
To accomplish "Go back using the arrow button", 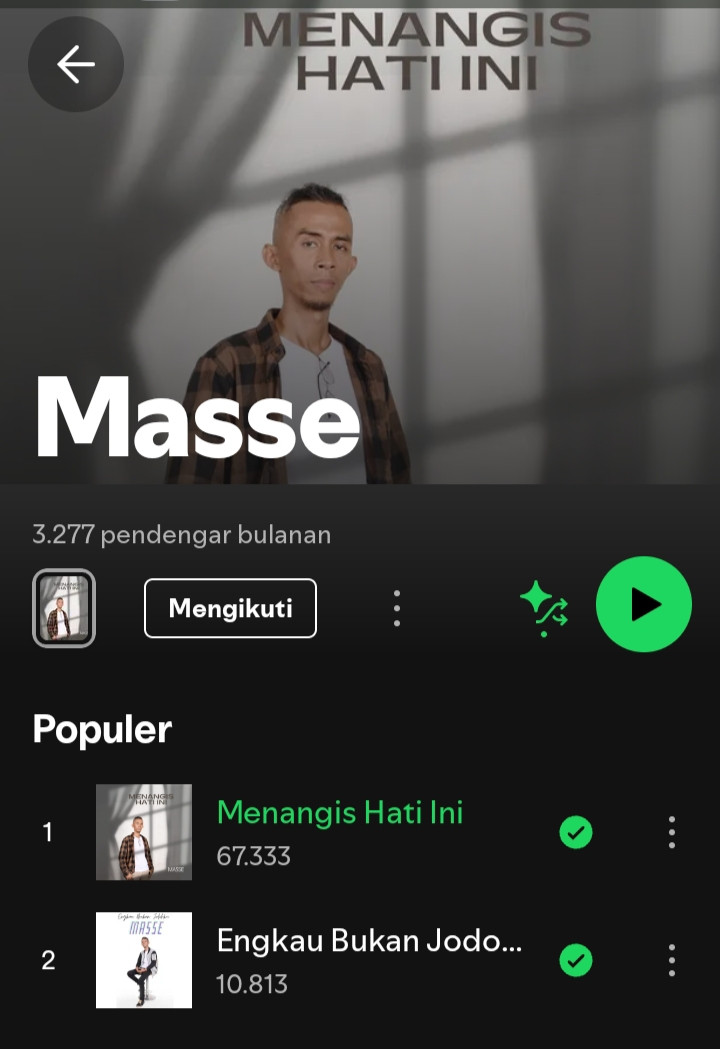I will pos(76,65).
